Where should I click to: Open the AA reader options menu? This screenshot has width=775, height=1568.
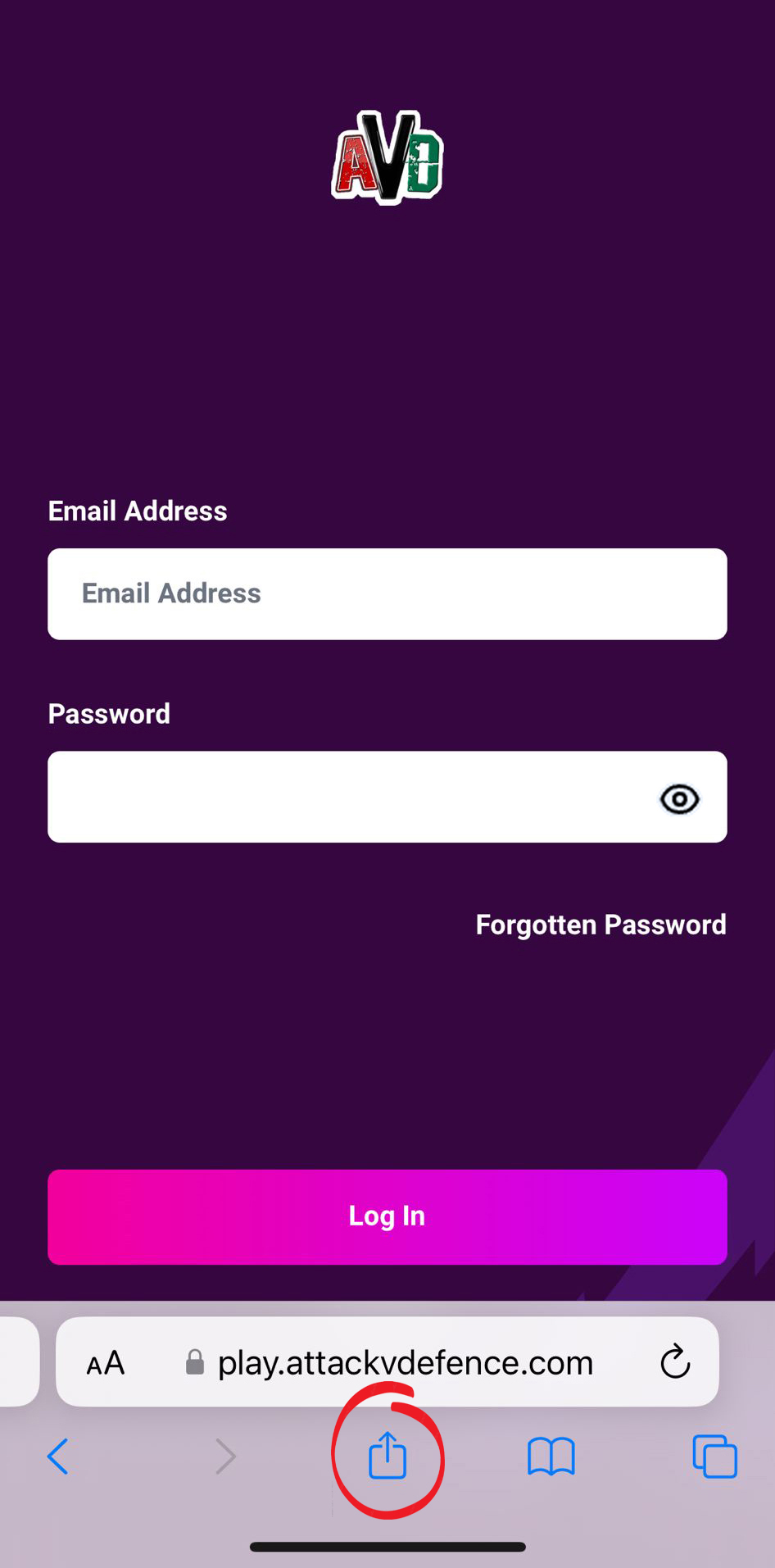pyautogui.click(x=106, y=1363)
